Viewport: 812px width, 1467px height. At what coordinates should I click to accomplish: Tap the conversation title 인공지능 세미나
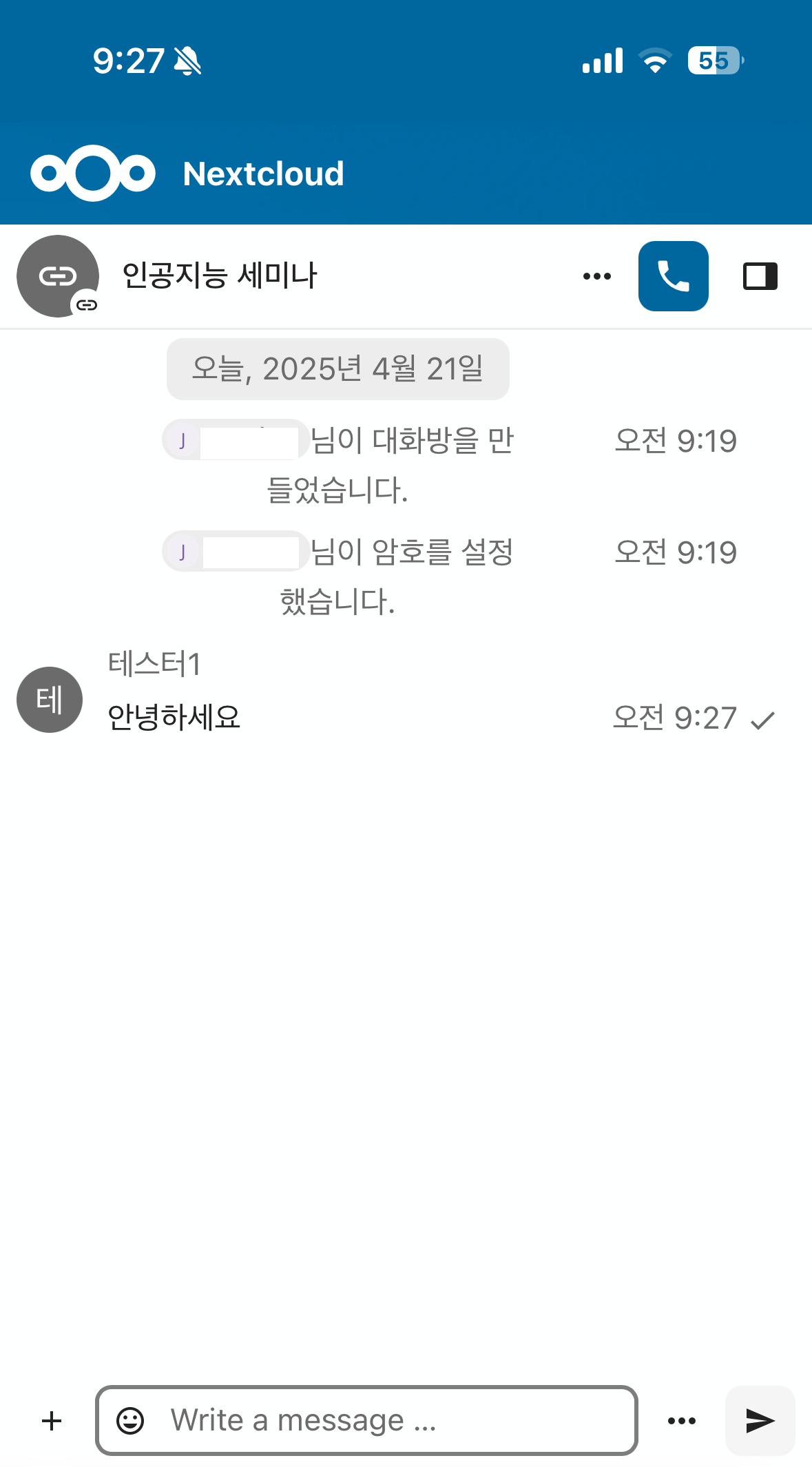220,275
